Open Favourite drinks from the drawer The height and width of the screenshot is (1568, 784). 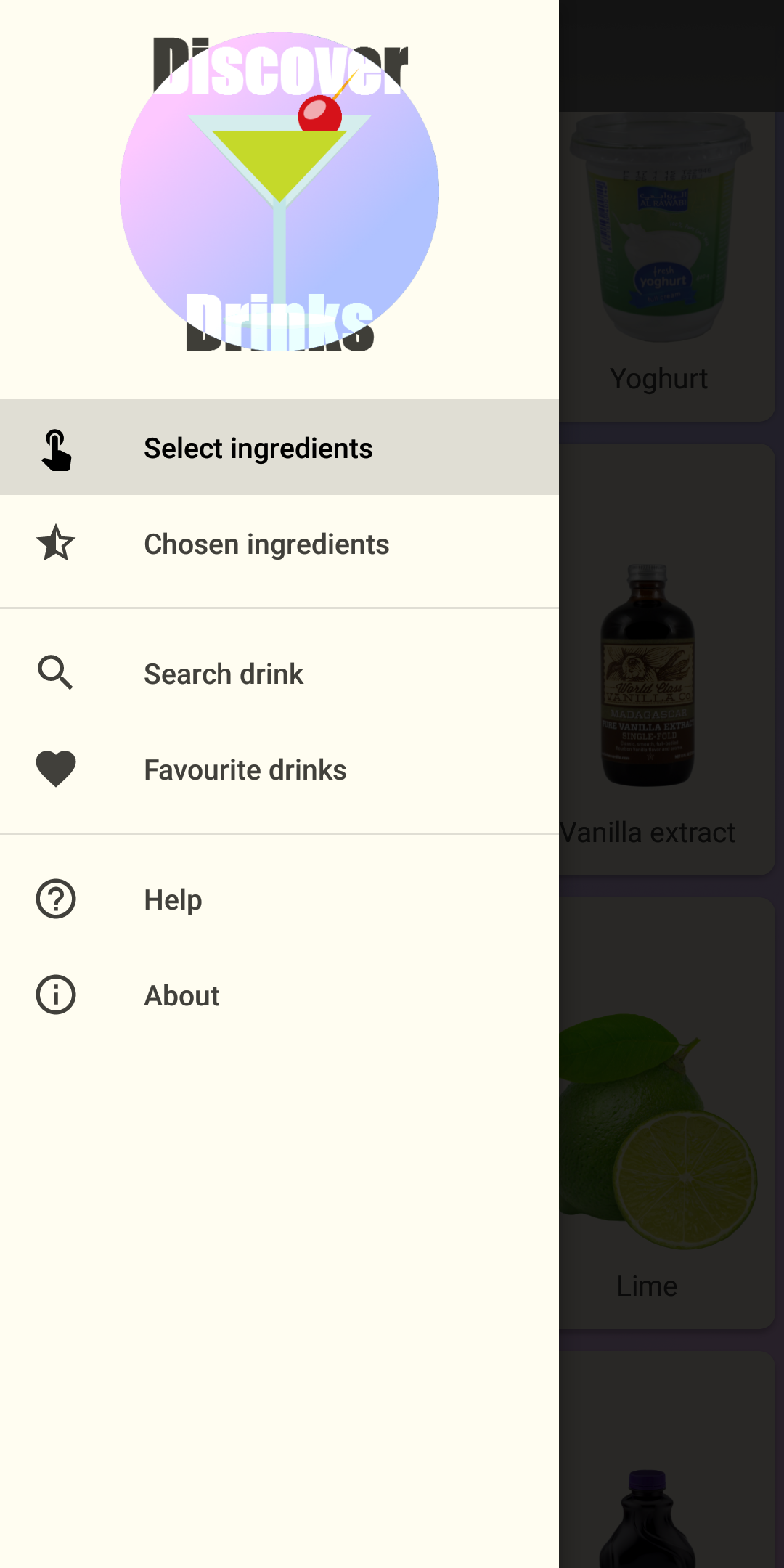click(x=245, y=769)
